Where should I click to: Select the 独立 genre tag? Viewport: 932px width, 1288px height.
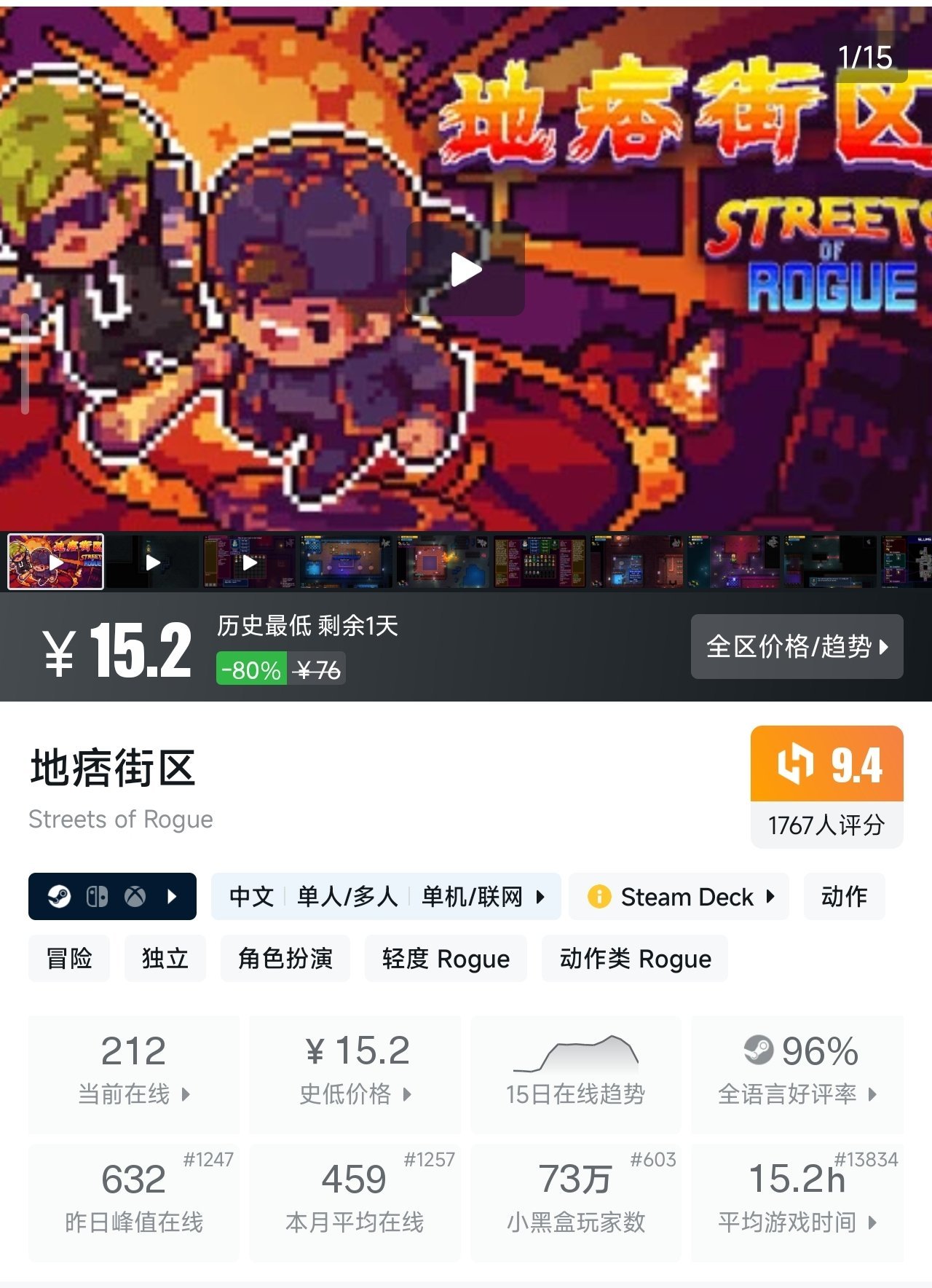[x=165, y=958]
